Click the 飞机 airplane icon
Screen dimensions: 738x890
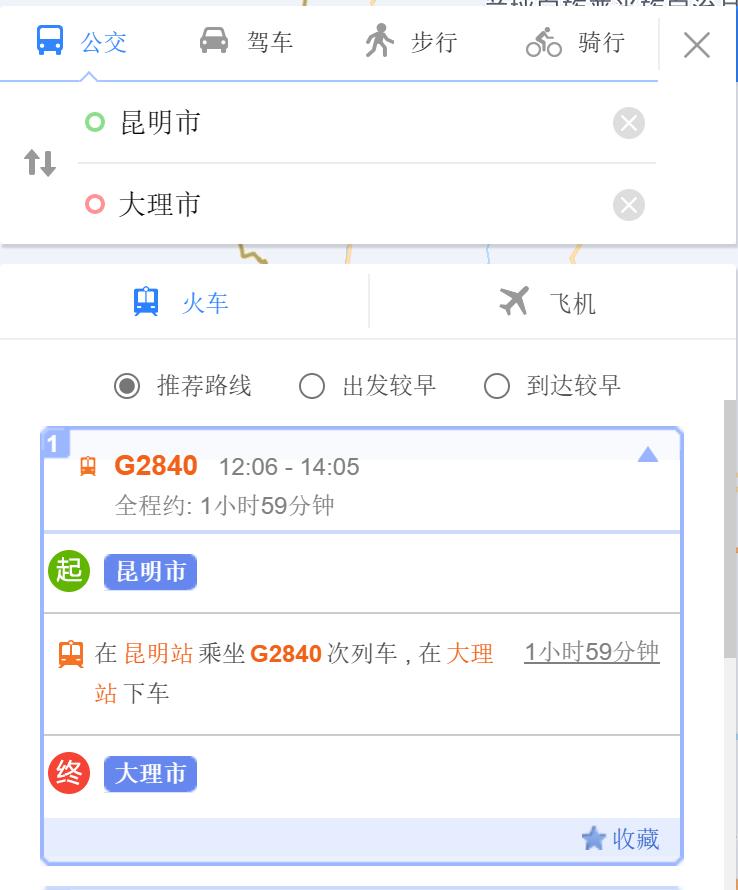coord(515,302)
